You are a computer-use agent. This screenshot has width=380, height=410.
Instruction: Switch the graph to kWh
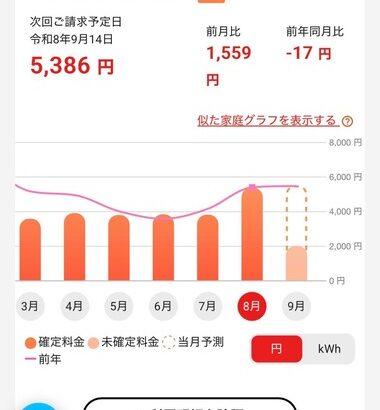329,349
